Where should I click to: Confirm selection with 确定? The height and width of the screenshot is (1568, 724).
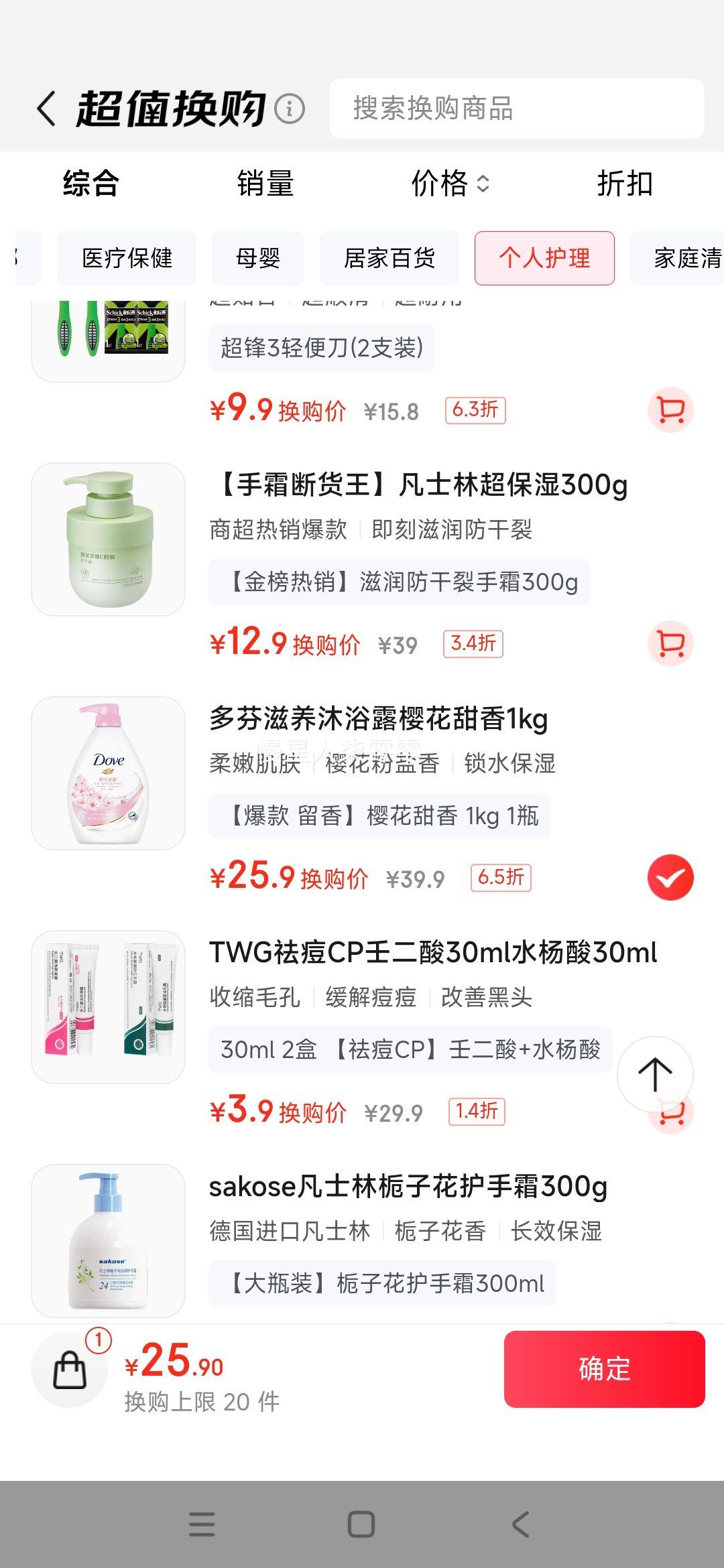click(x=604, y=1369)
